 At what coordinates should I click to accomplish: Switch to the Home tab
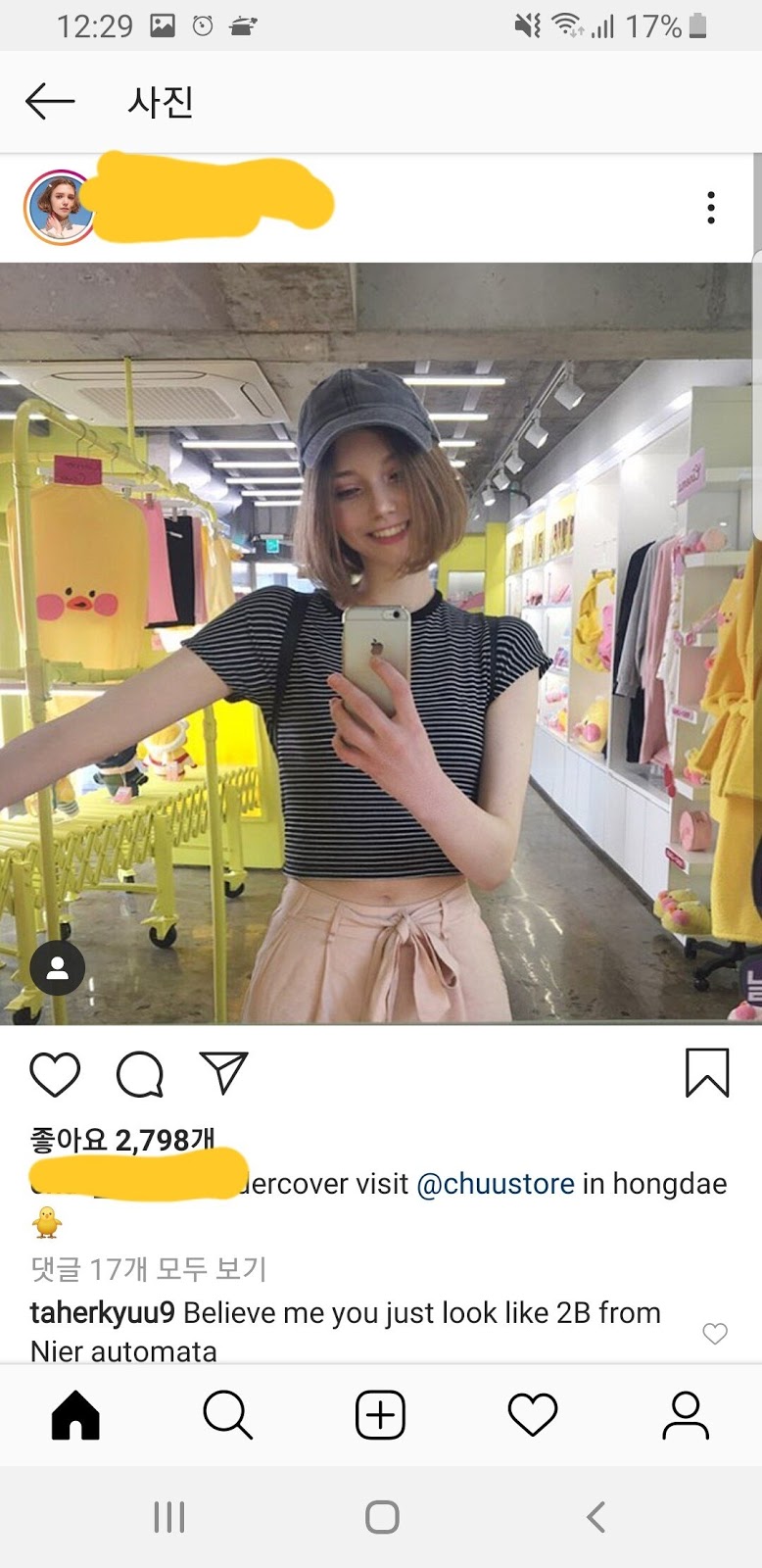tap(75, 1416)
